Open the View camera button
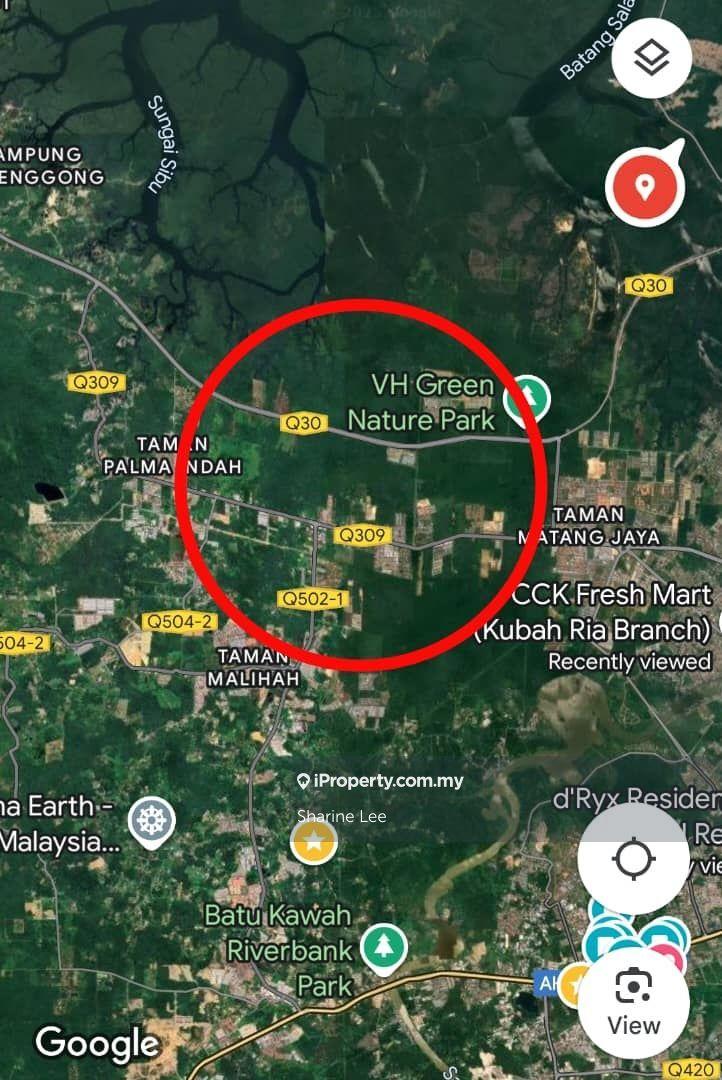 tap(633, 1003)
